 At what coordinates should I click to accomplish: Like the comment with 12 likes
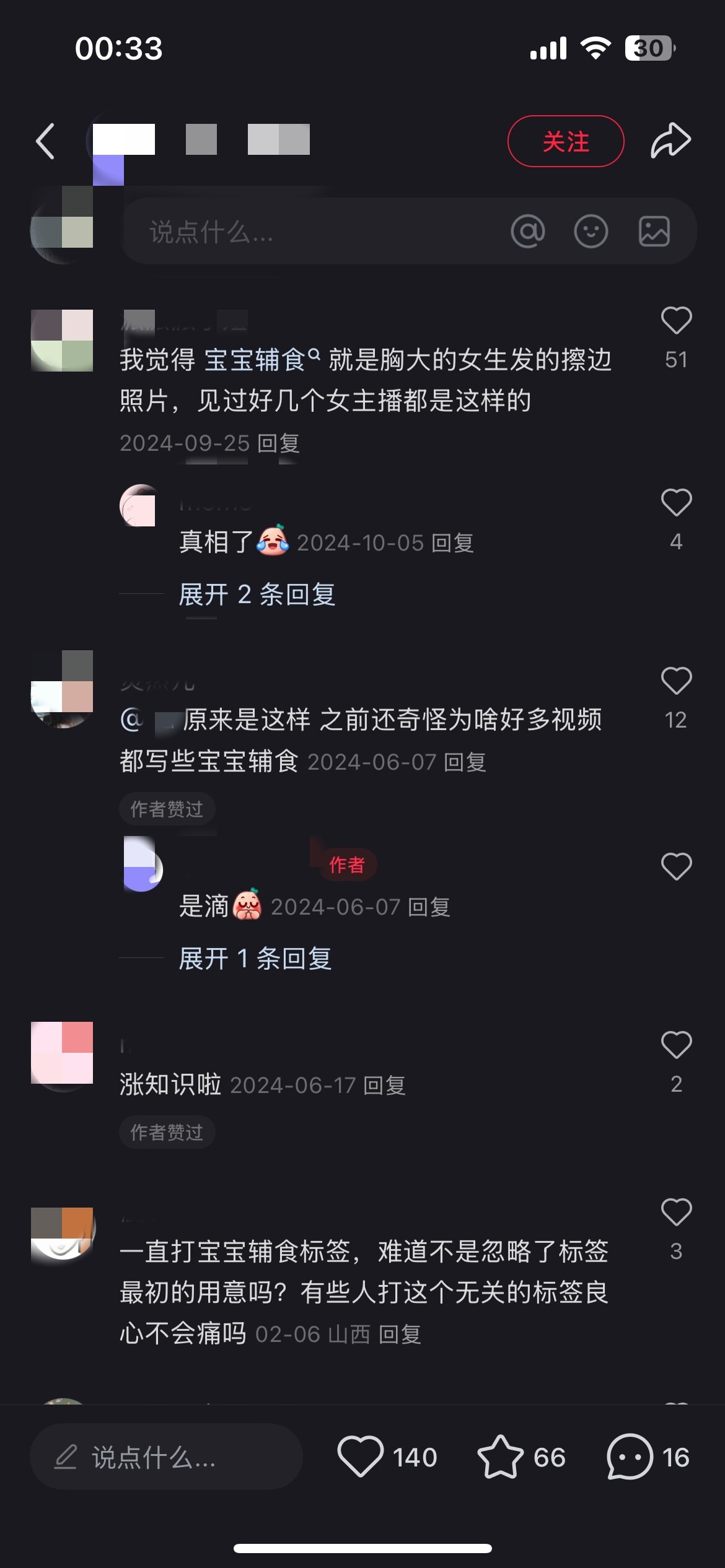(x=676, y=681)
